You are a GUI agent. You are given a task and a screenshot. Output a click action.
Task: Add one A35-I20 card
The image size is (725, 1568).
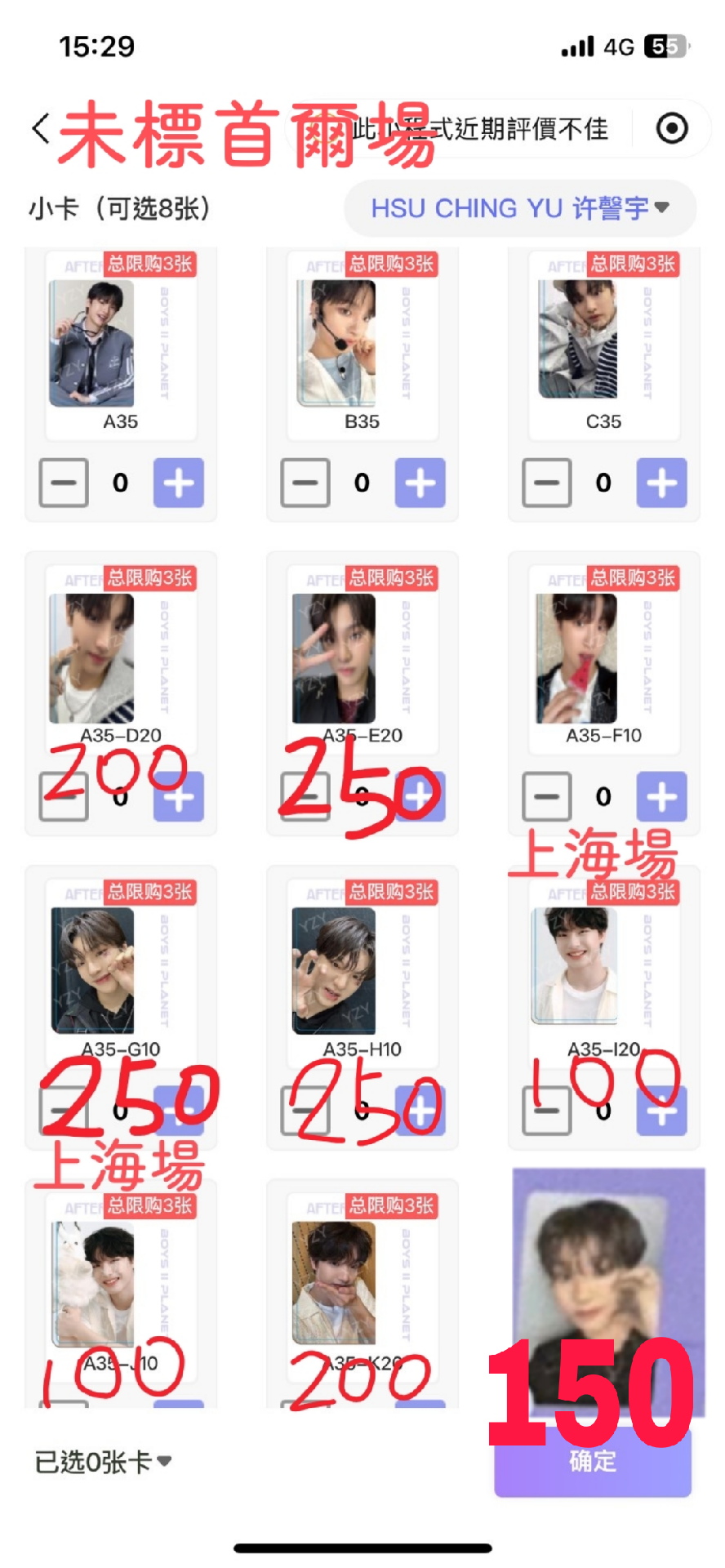tap(661, 1111)
